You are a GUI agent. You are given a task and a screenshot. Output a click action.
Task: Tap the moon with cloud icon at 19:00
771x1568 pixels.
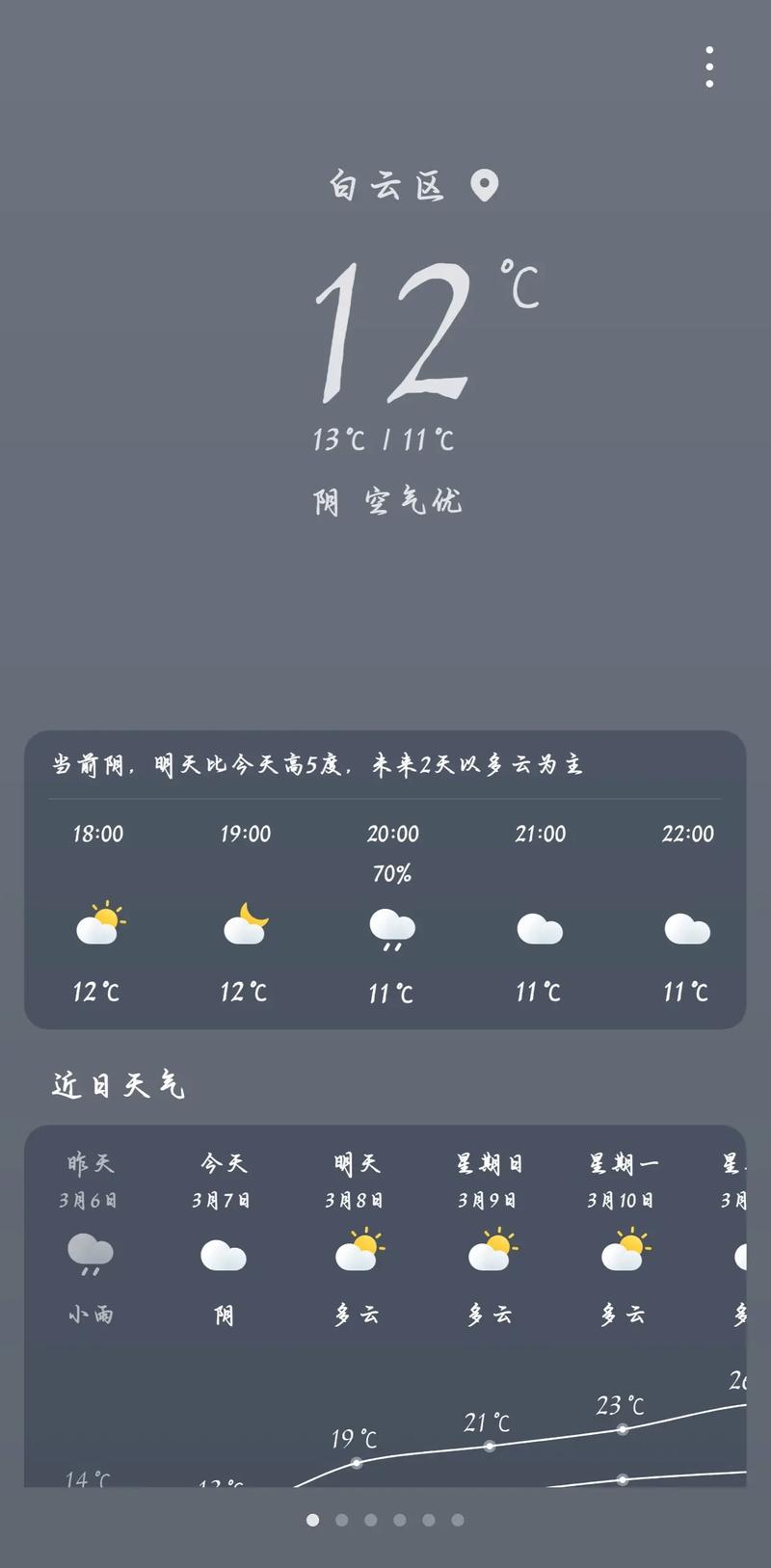click(247, 927)
